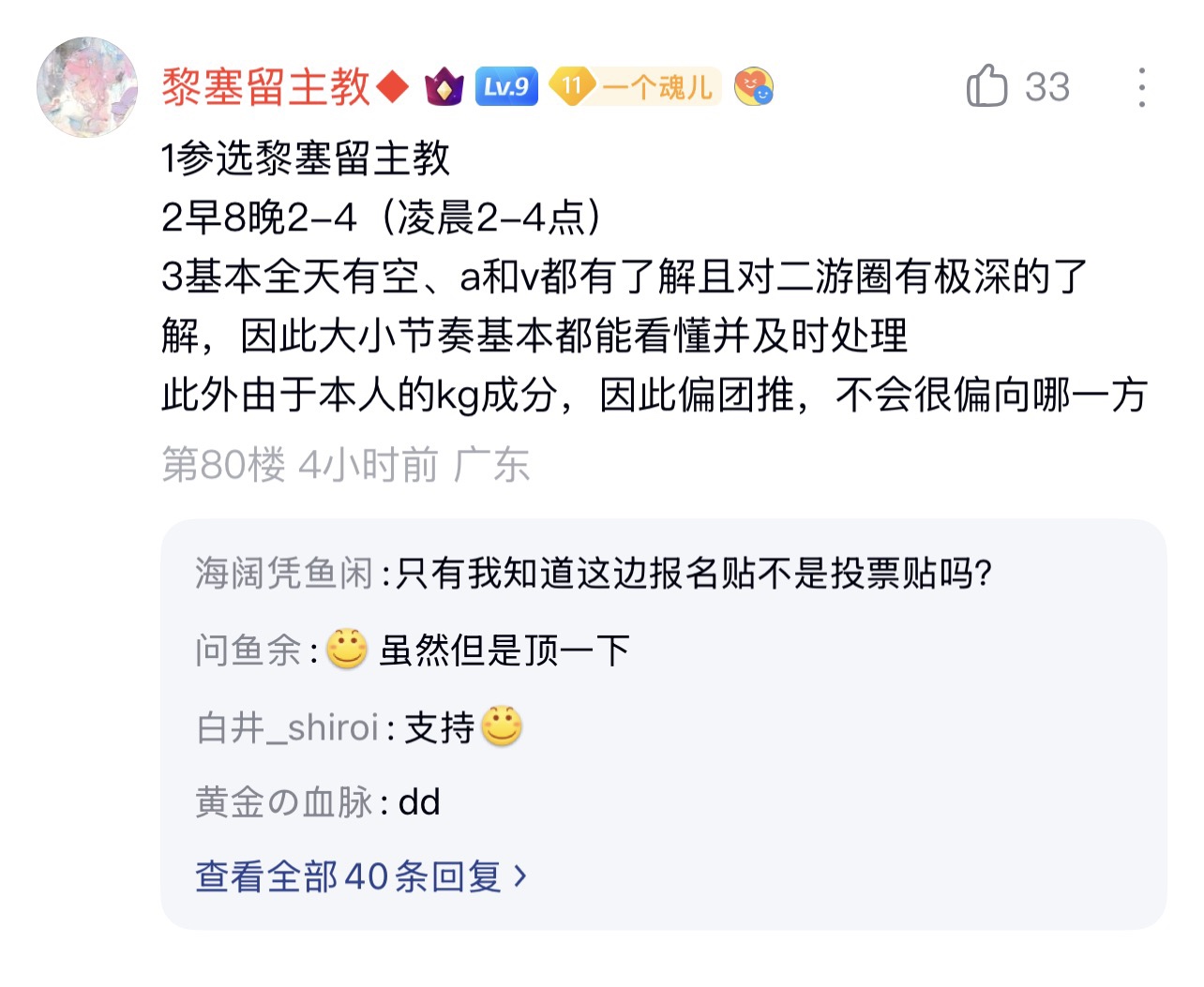Open 问鱼余's profile from reply
The height and width of the screenshot is (987, 1204).
[248, 650]
